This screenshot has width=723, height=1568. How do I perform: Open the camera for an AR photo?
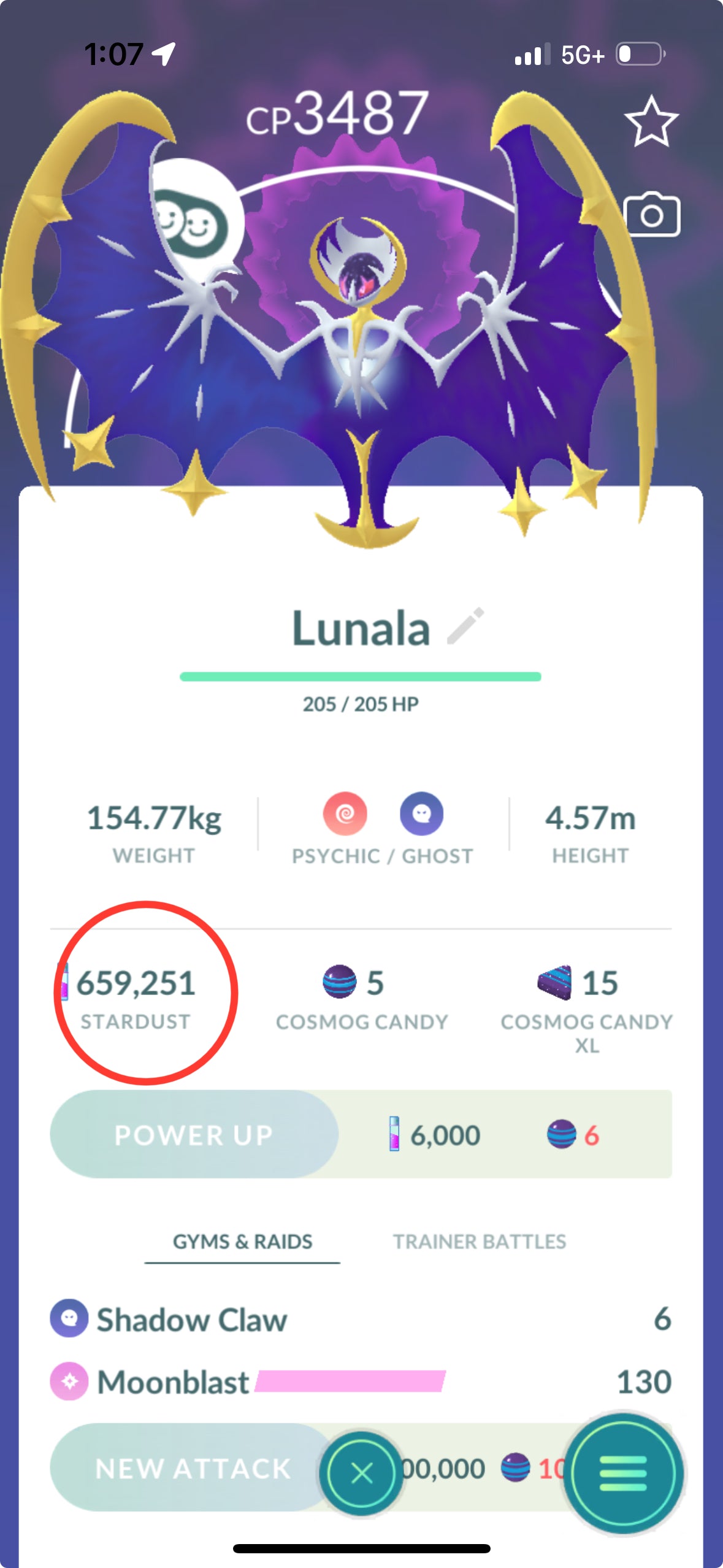651,215
